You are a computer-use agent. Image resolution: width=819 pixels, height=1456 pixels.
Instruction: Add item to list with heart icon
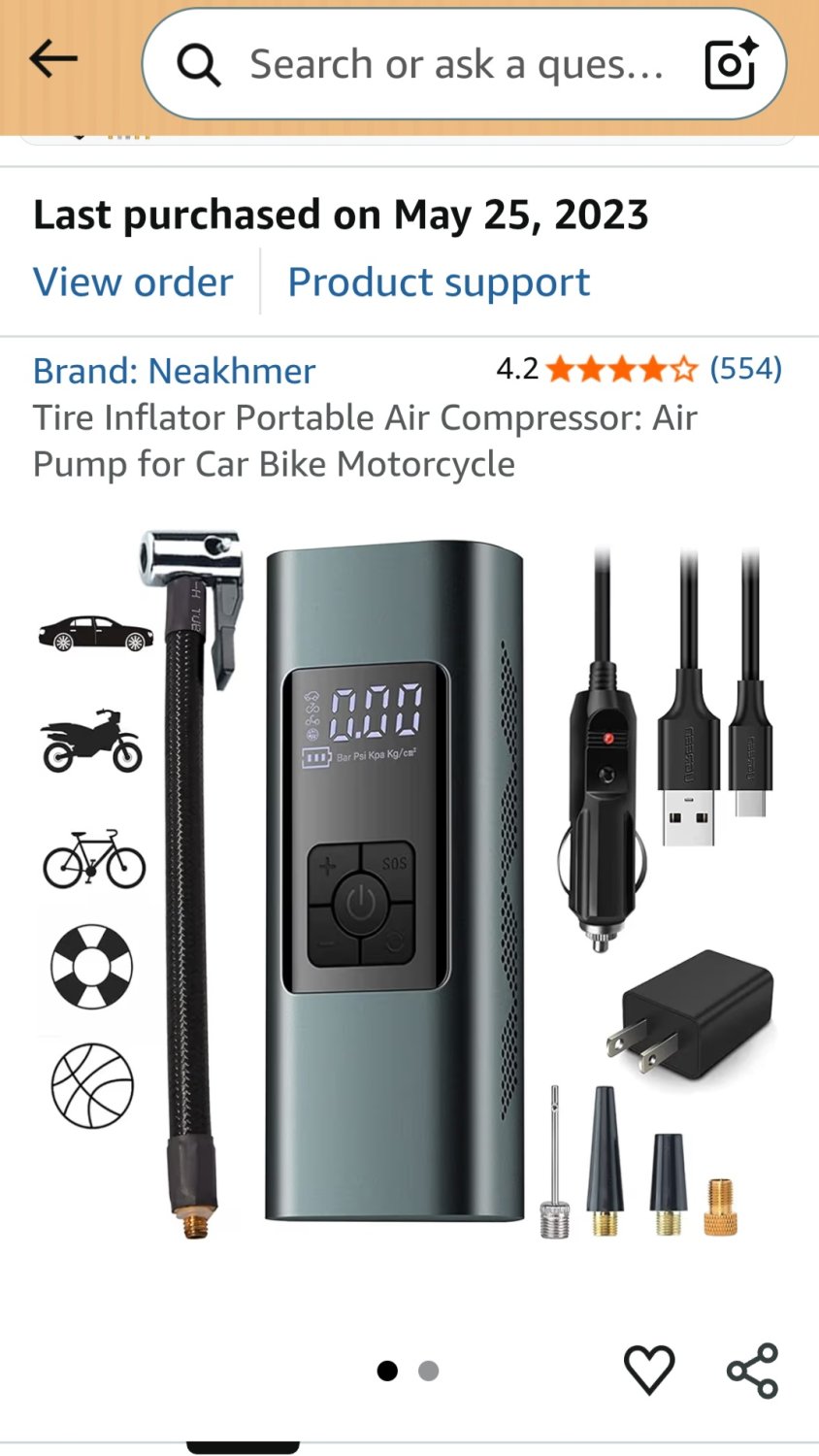648,1370
